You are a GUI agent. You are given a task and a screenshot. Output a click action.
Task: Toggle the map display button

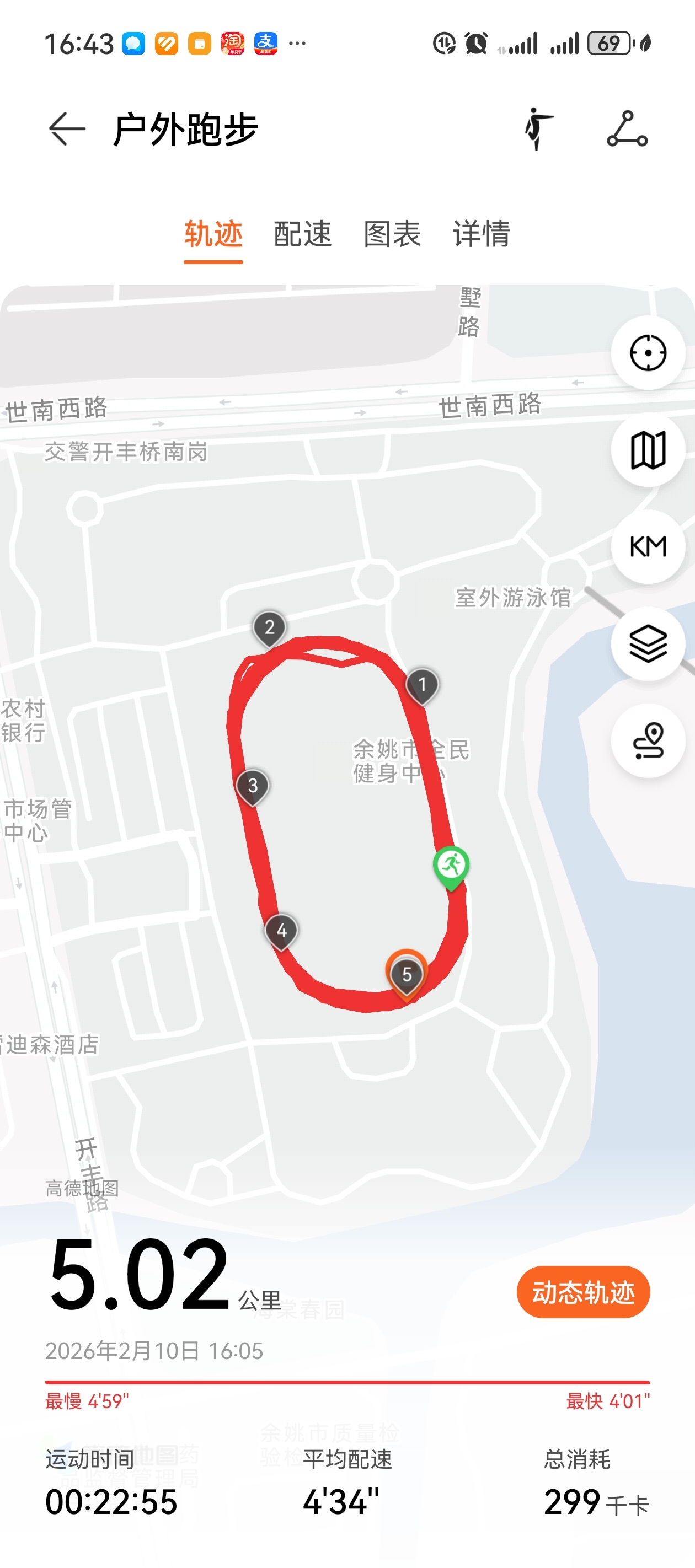[648, 450]
